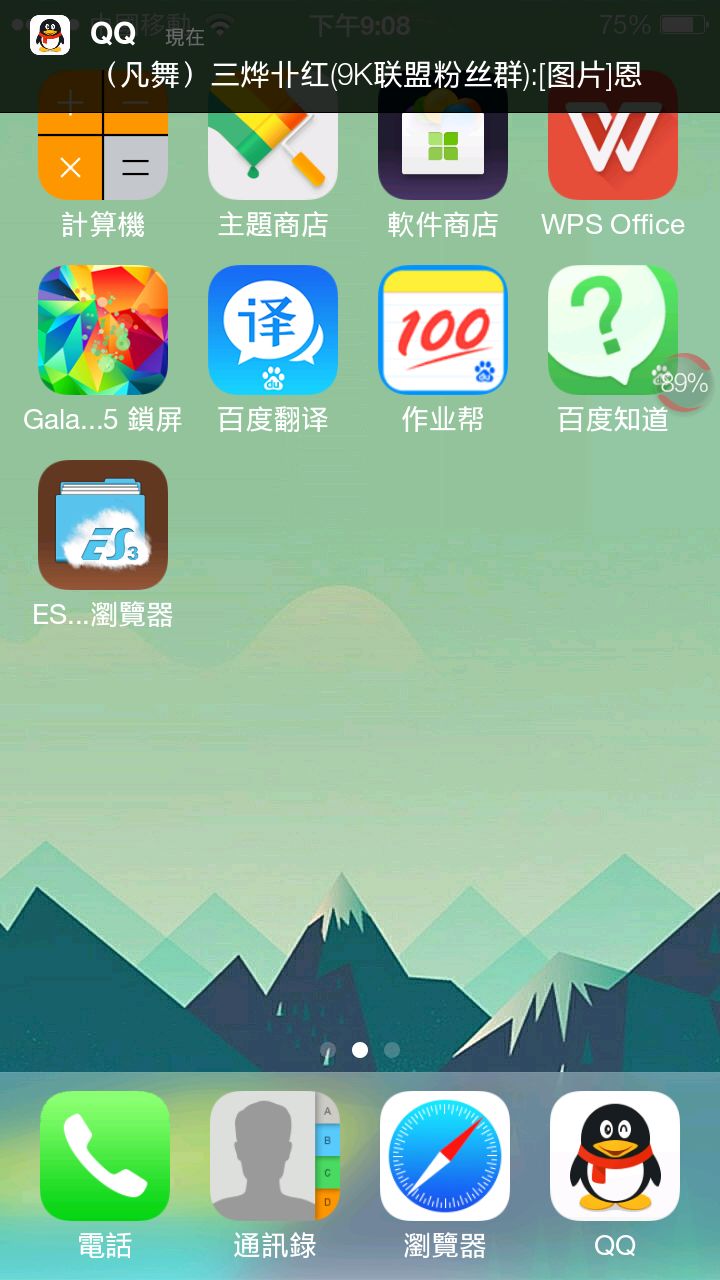720x1280 pixels.
Task: Open 百度翻译 translator
Action: (273, 330)
